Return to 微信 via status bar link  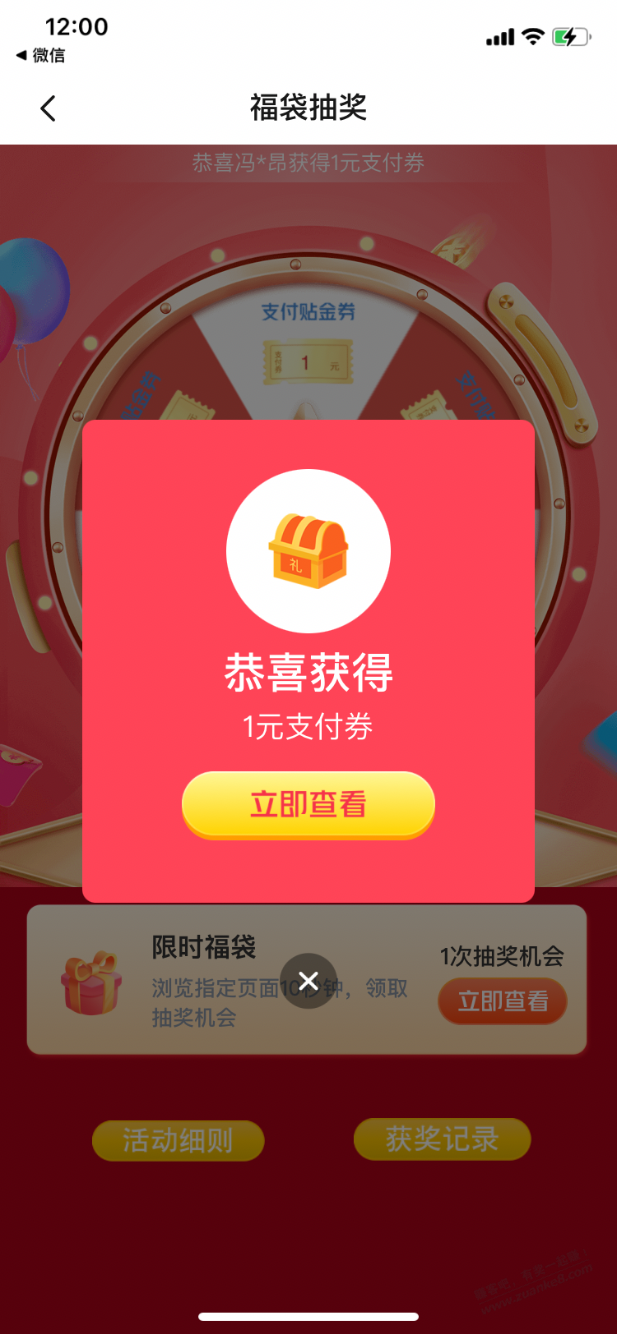point(40,56)
